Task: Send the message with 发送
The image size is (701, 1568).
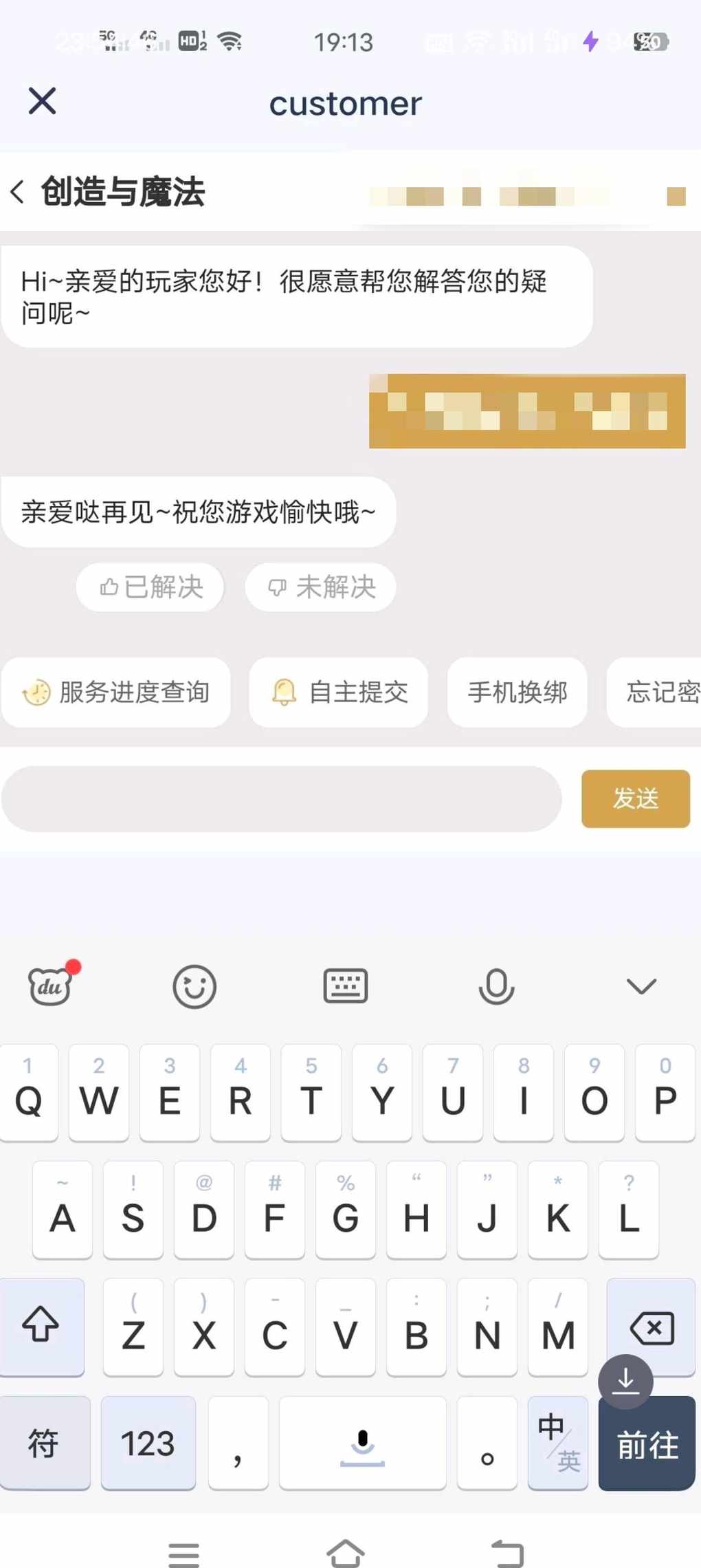Action: [636, 798]
